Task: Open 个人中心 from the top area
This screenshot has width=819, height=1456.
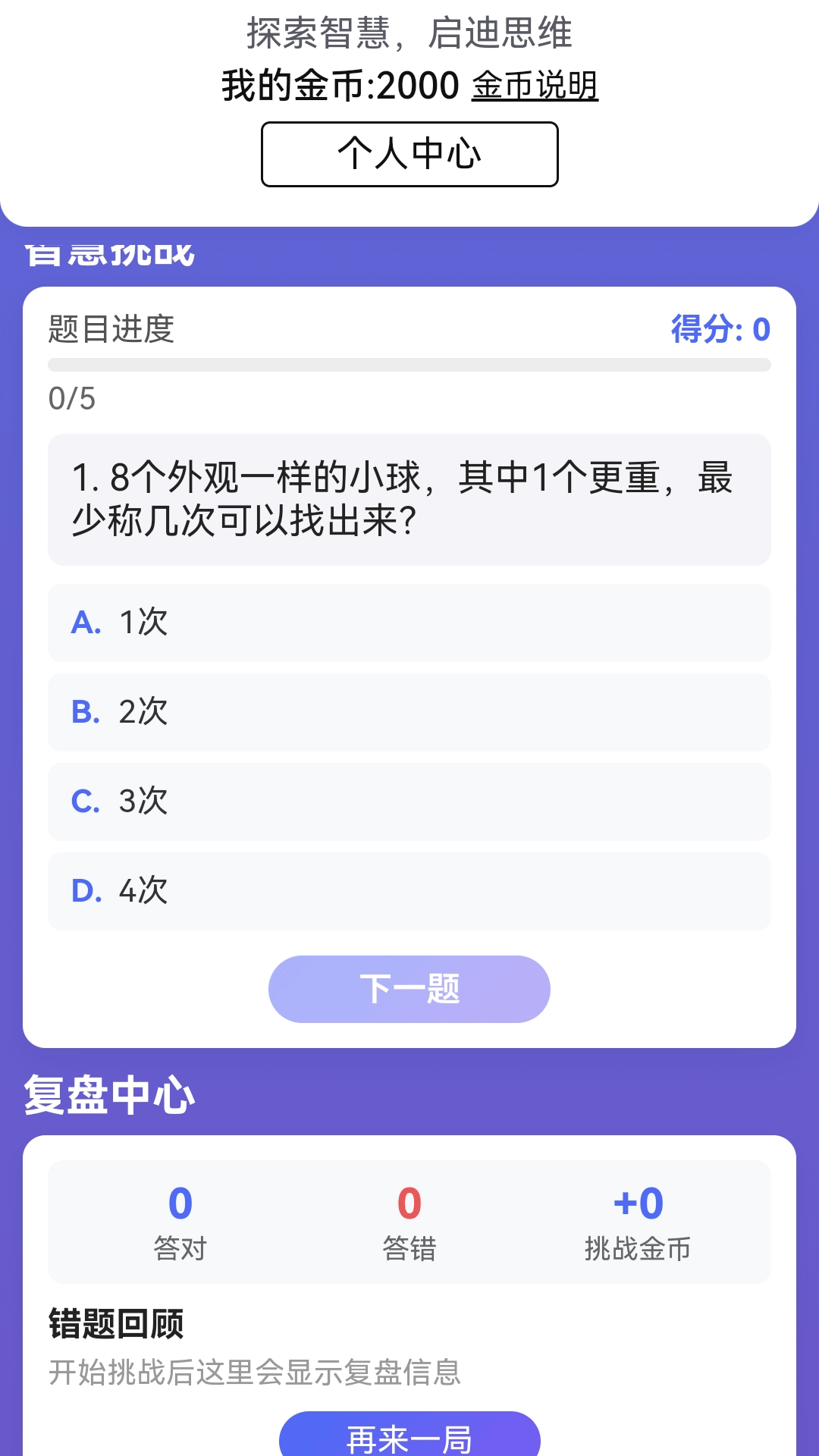Action: 408,154
